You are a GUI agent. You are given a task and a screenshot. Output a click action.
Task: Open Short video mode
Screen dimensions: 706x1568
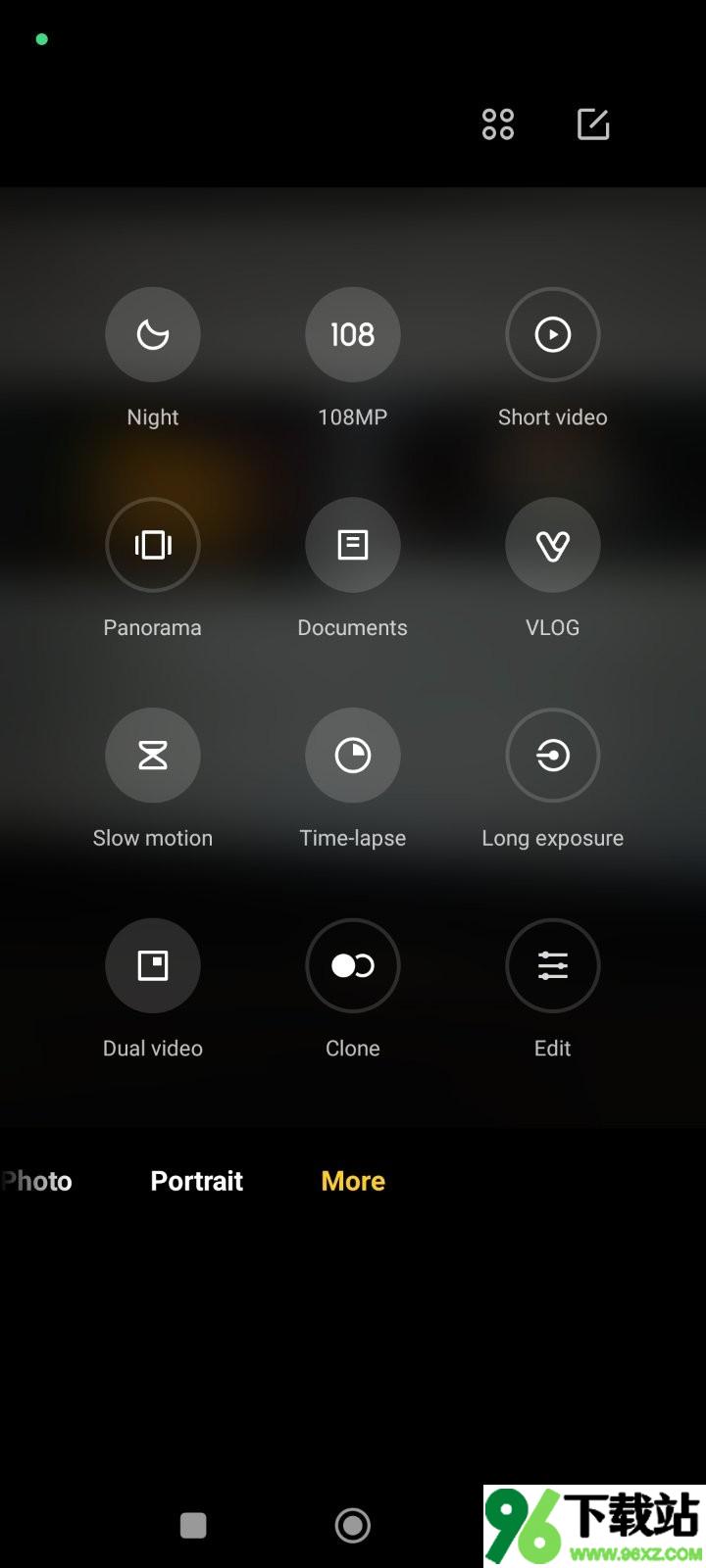point(553,334)
